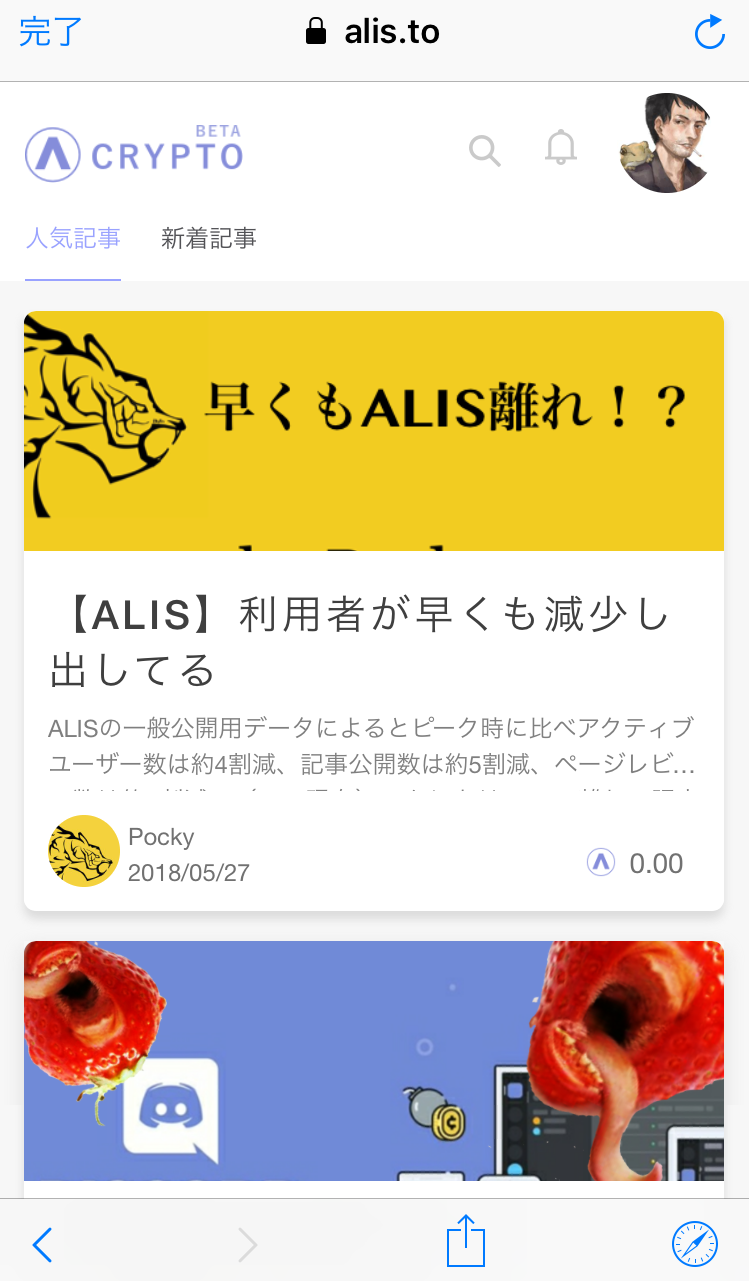Viewport: 749px width, 1281px height.
Task: Reload the alis.to page
Action: coord(709,32)
